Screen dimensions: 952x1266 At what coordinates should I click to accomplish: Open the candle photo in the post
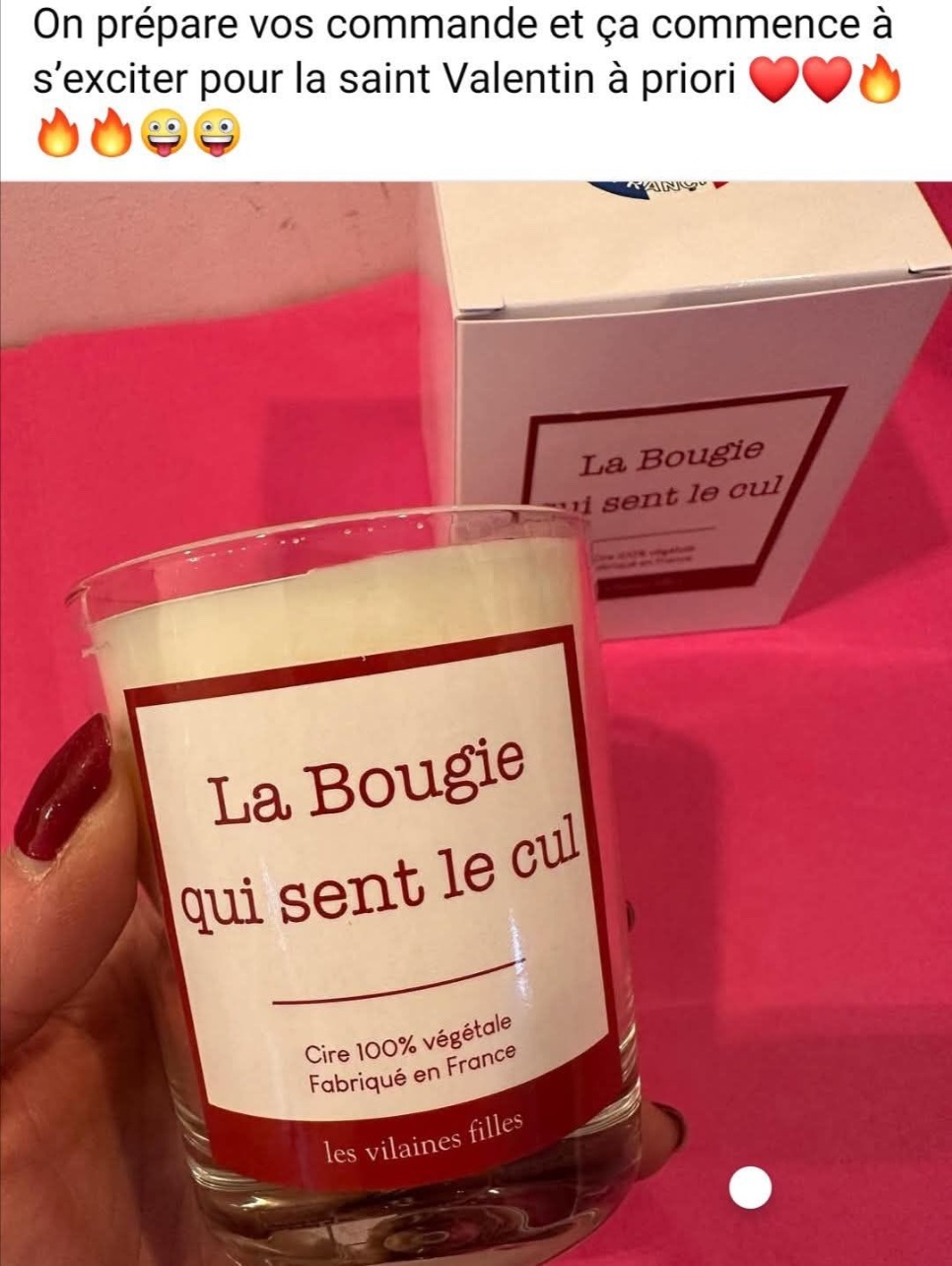[476, 724]
